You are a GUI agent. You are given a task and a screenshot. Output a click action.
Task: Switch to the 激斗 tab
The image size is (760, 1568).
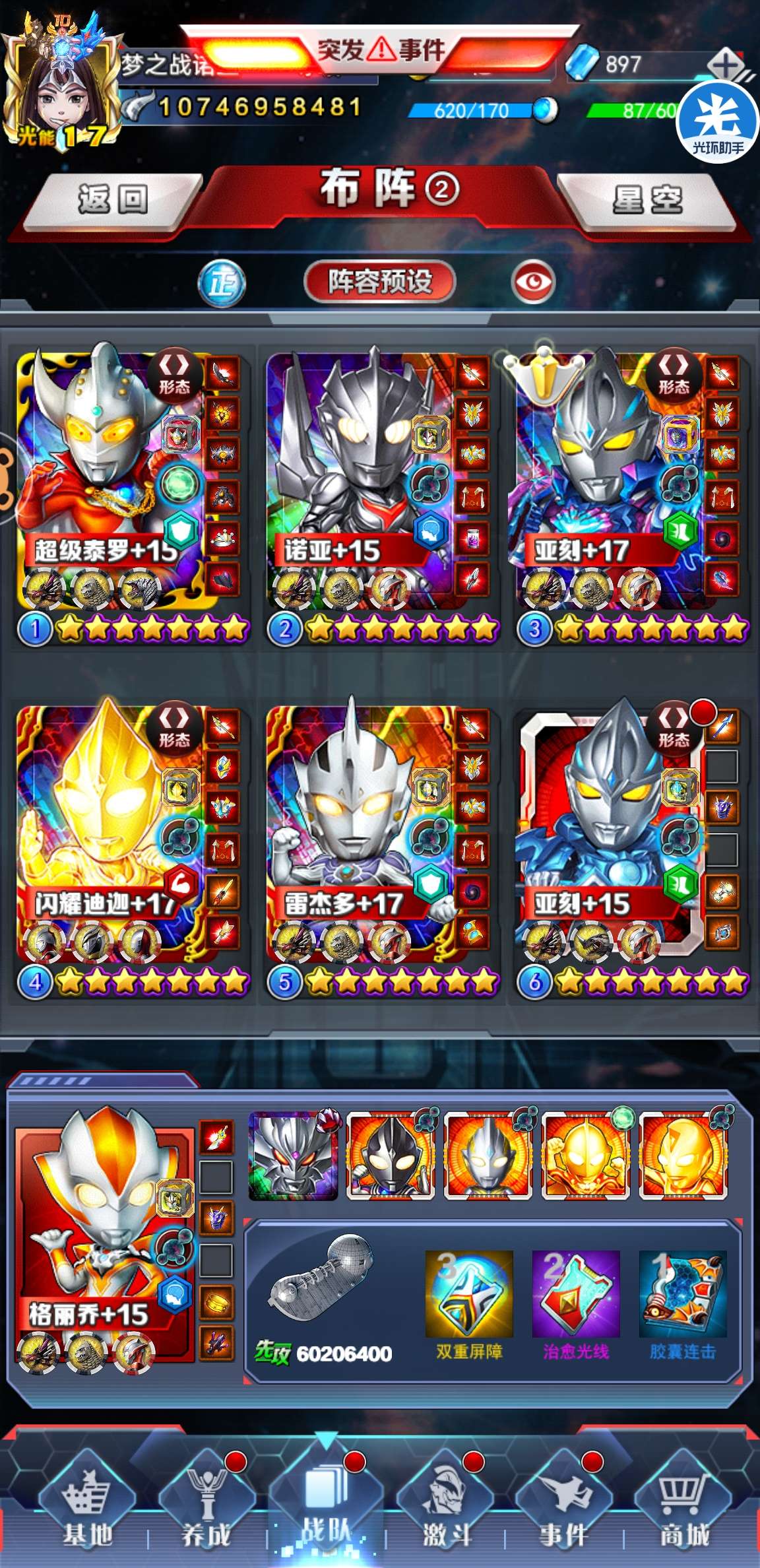[x=447, y=1511]
